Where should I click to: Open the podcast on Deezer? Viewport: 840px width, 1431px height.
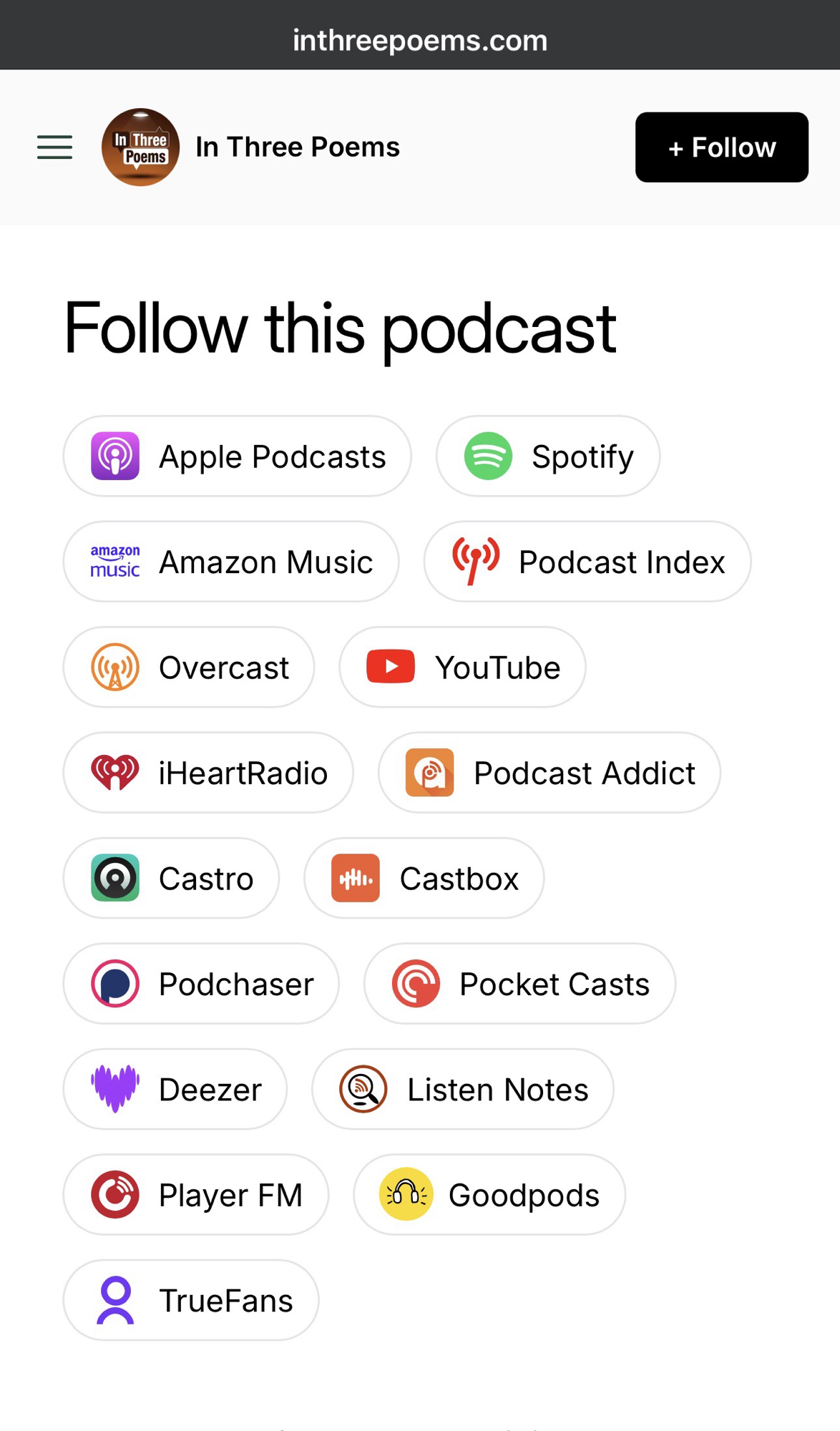pyautogui.click(x=175, y=1090)
